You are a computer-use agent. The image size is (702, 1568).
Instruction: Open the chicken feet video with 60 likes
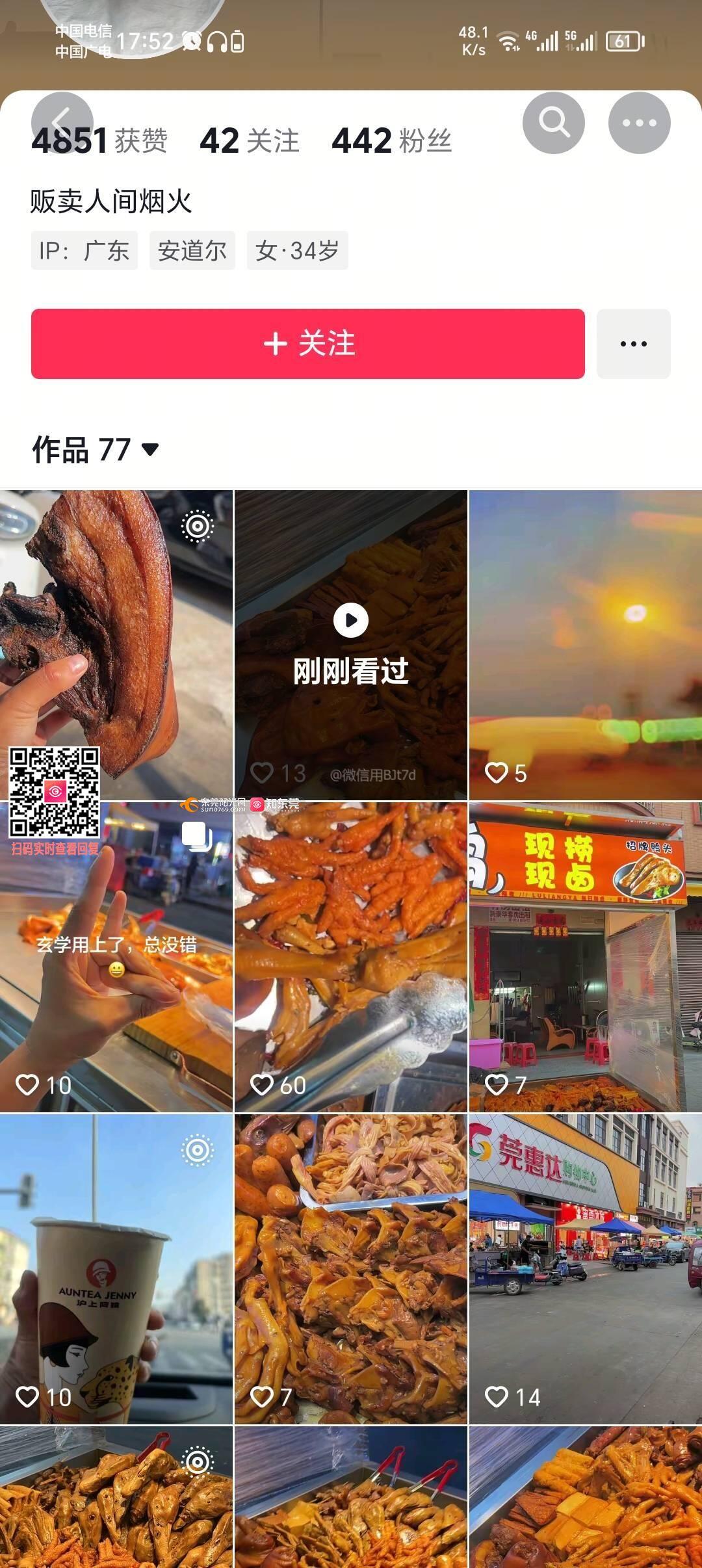point(350,956)
